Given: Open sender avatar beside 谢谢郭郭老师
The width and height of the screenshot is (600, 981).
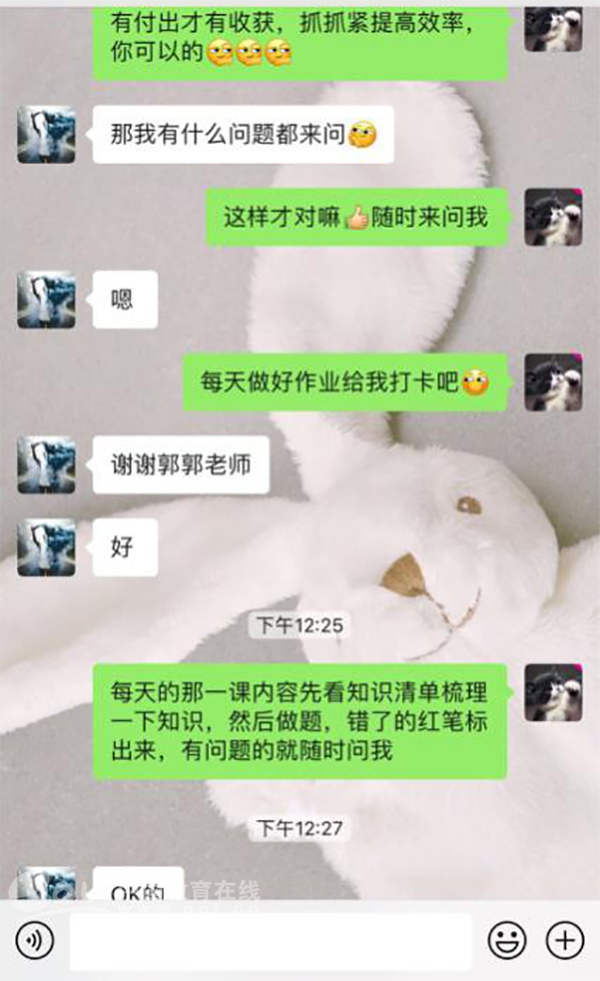Looking at the screenshot, I should coord(46,464).
